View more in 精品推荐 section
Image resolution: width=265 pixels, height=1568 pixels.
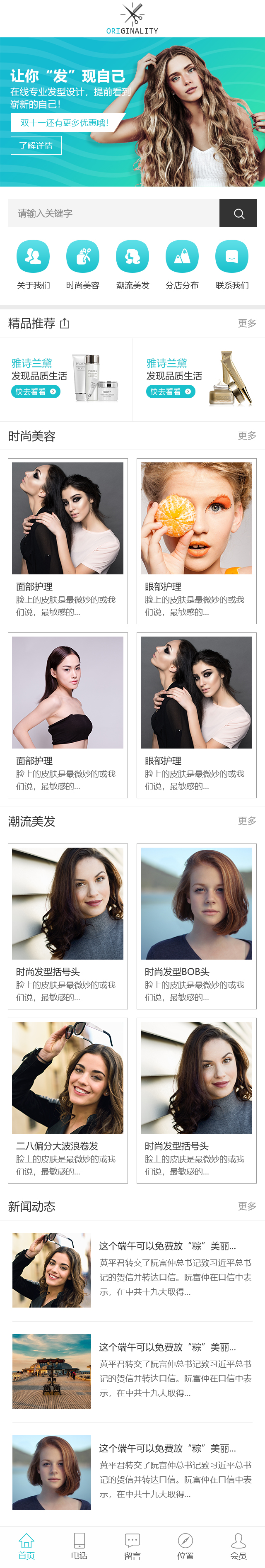point(247,323)
